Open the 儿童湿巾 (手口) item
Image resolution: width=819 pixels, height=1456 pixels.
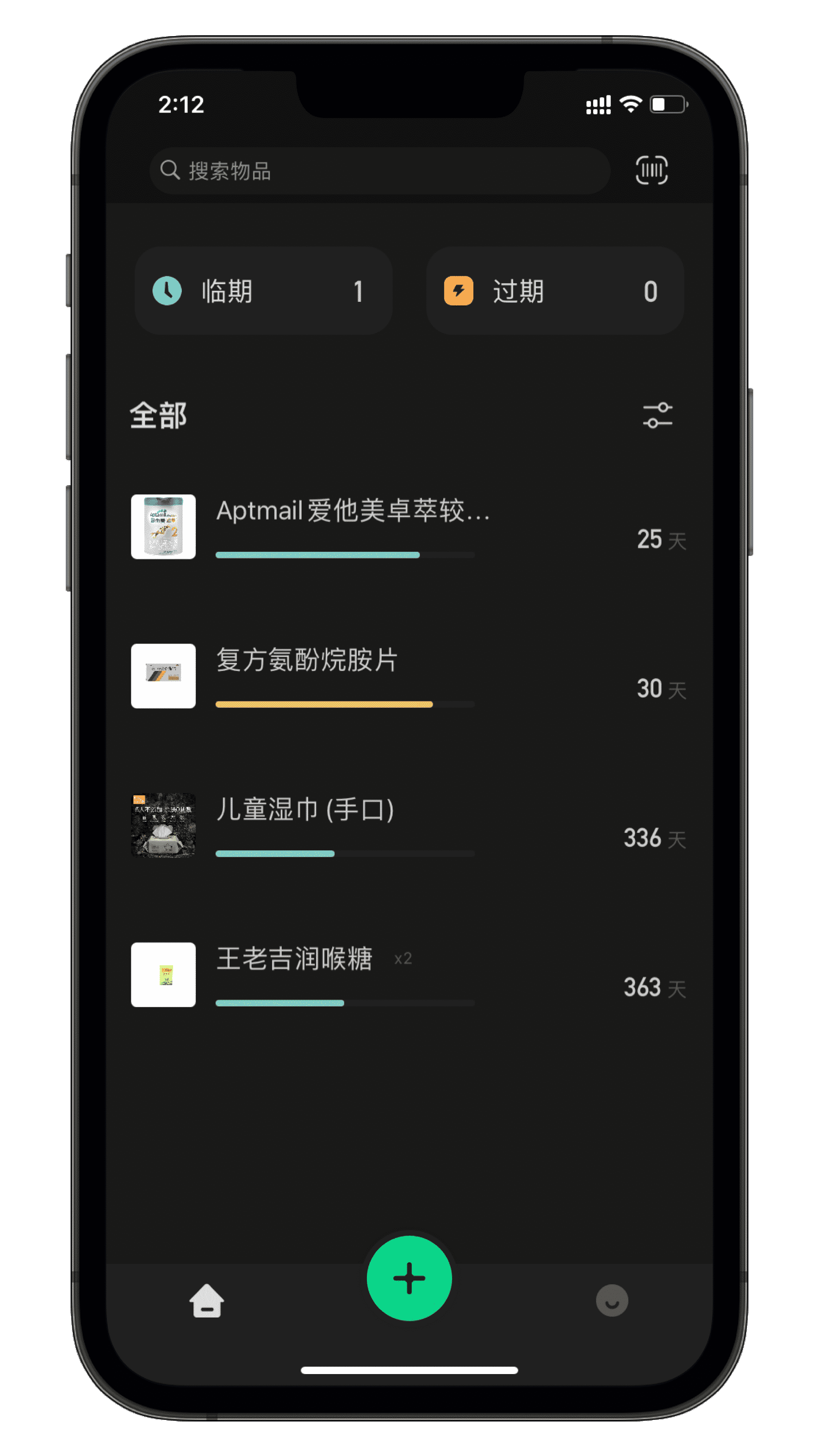(409, 825)
